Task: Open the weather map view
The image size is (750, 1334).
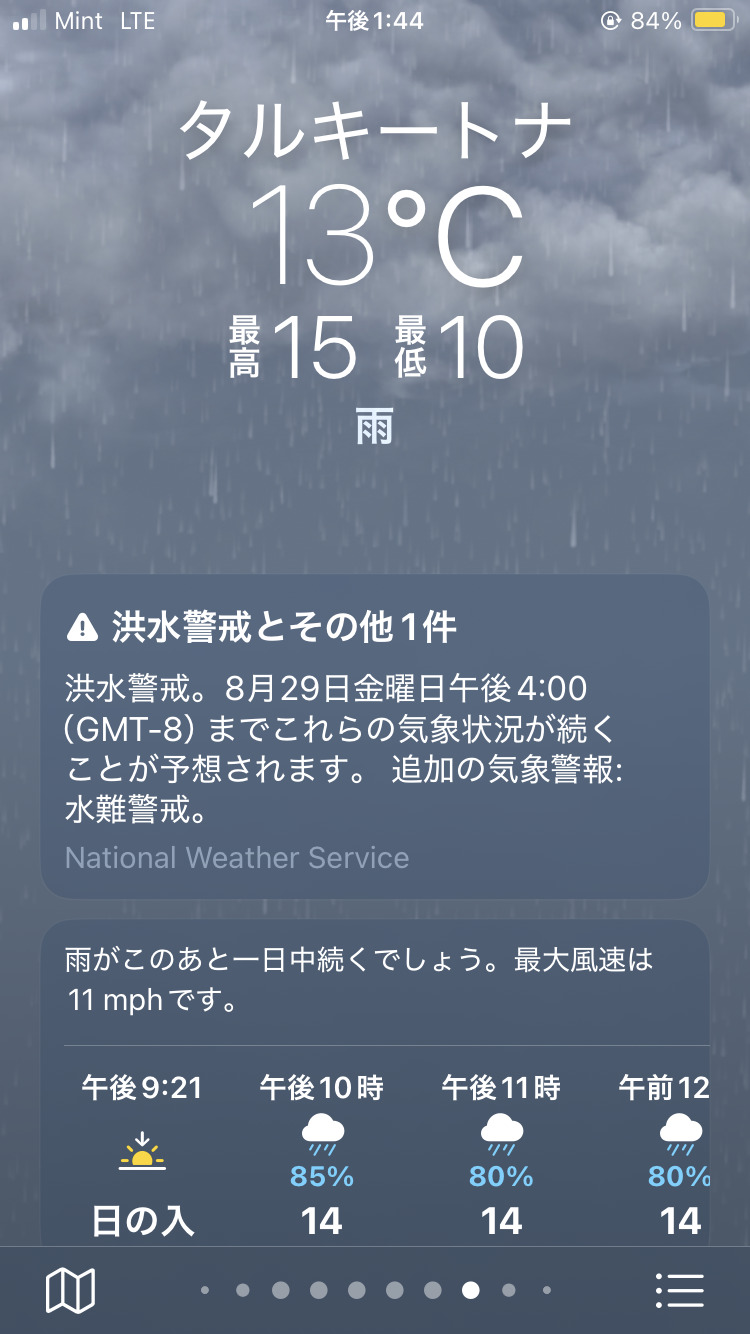Action: point(70,1290)
